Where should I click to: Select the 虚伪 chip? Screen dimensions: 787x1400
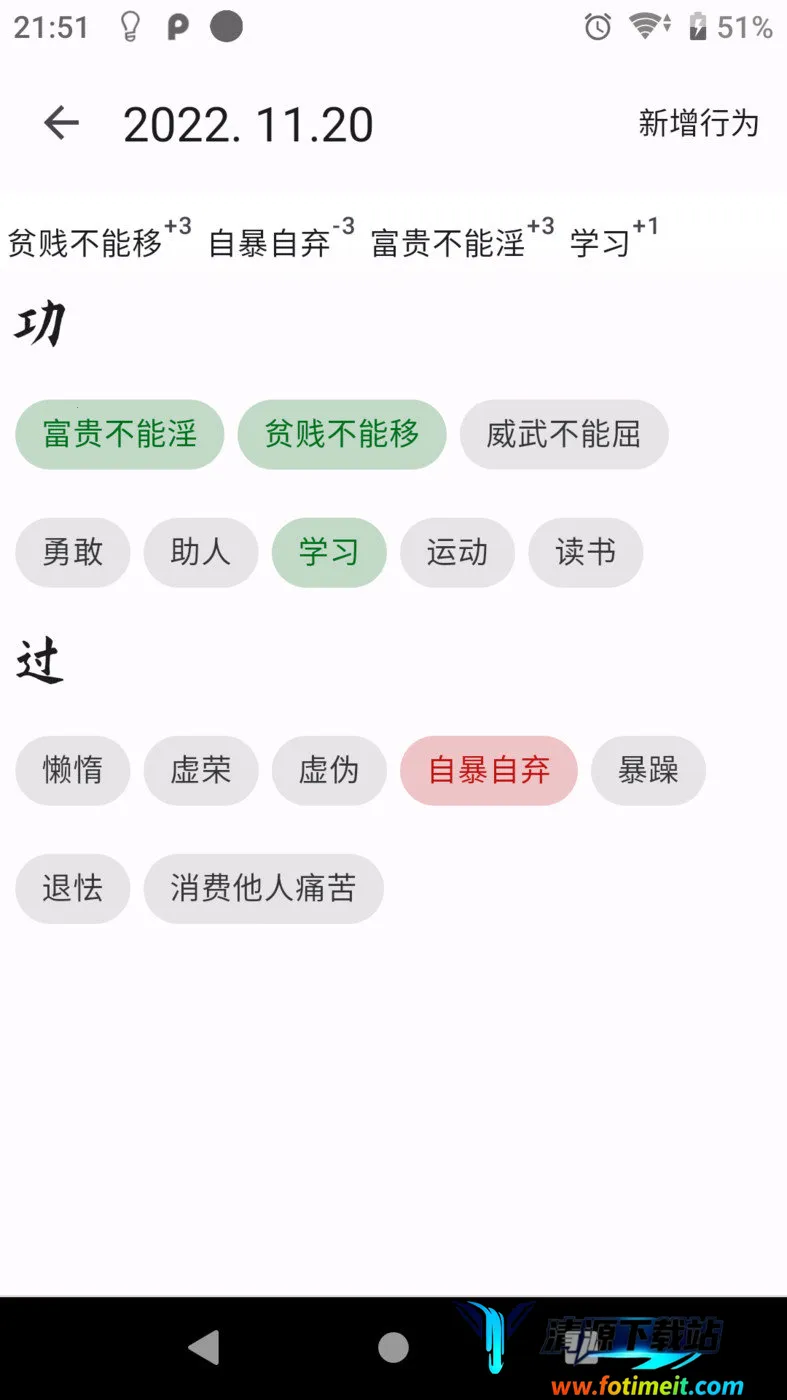pos(329,770)
